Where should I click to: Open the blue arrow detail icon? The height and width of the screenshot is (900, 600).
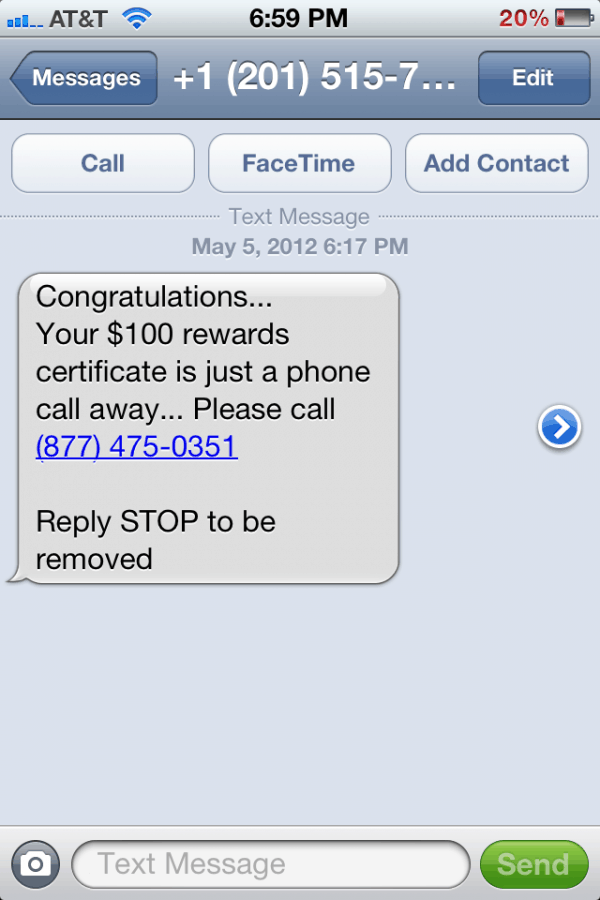pos(559,428)
